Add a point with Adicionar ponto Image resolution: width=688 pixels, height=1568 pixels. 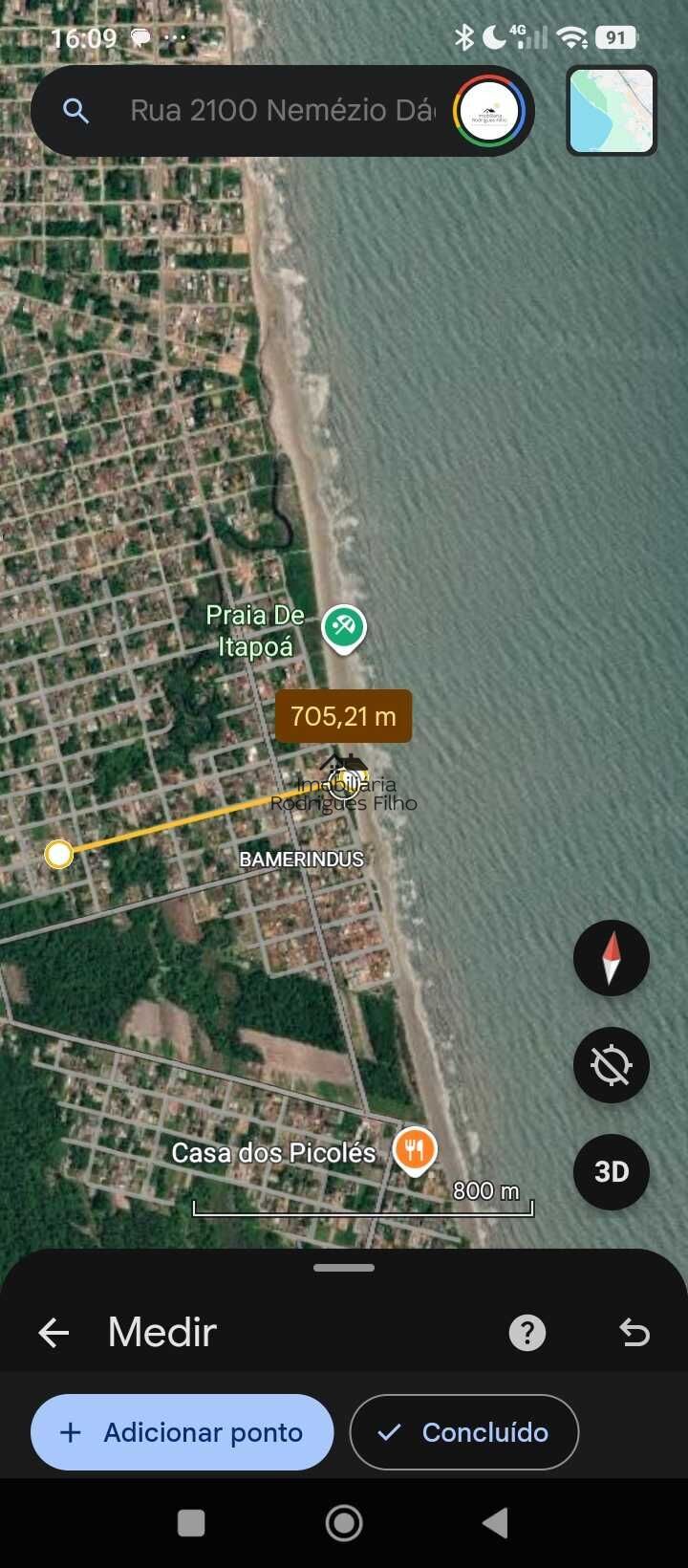[183, 1432]
